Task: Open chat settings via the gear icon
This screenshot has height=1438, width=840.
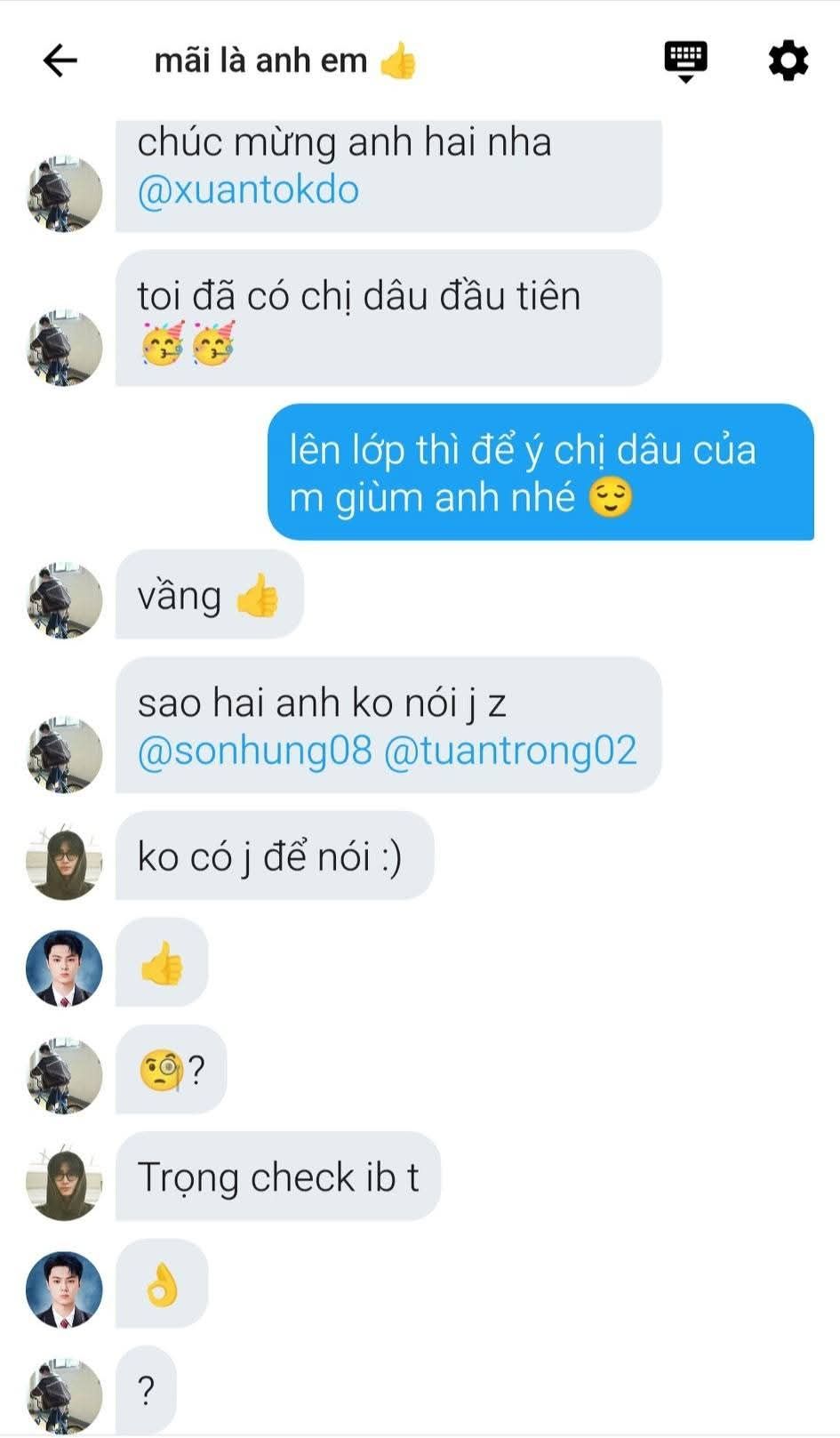Action: point(788,60)
